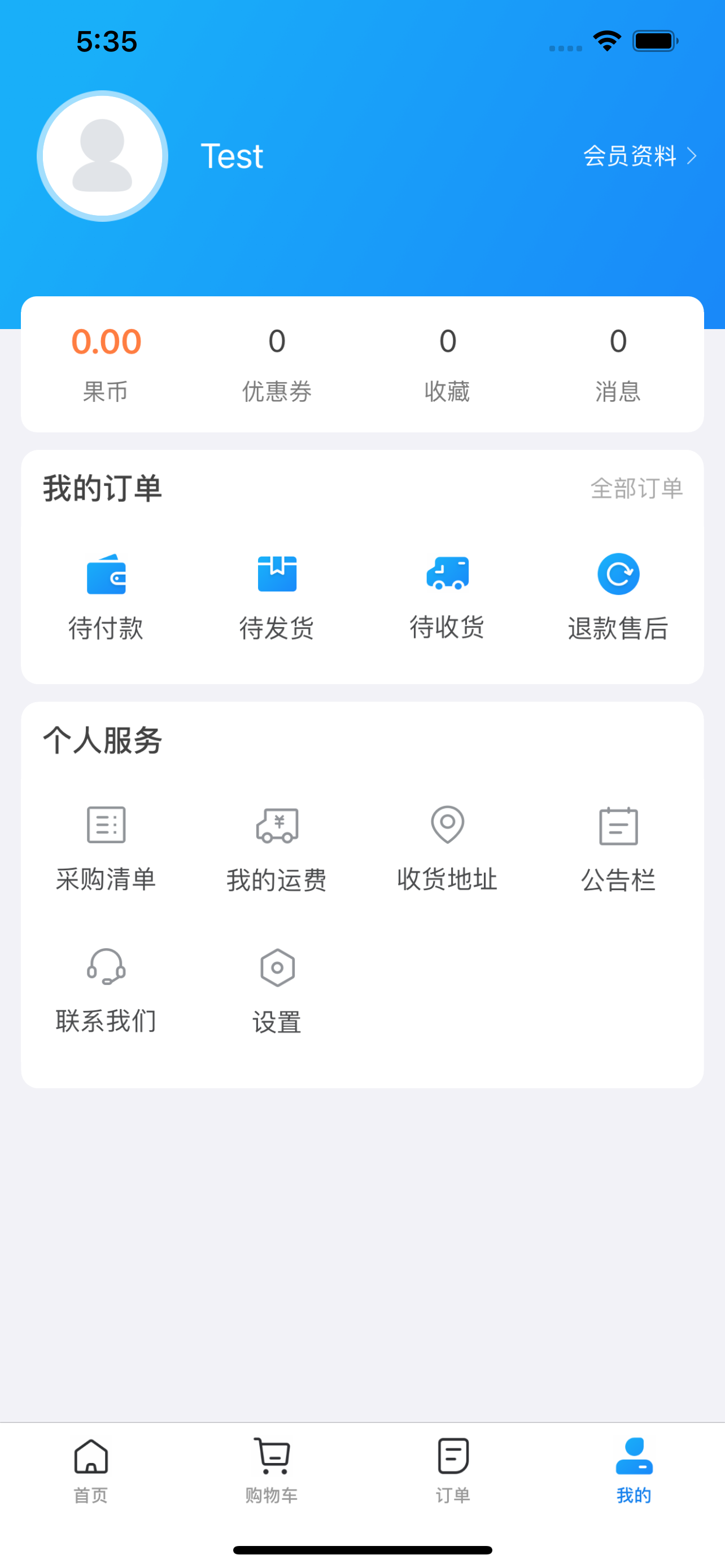Open 待收货 awaiting receipt orders
Viewport: 725px width, 1568px height.
(x=447, y=597)
